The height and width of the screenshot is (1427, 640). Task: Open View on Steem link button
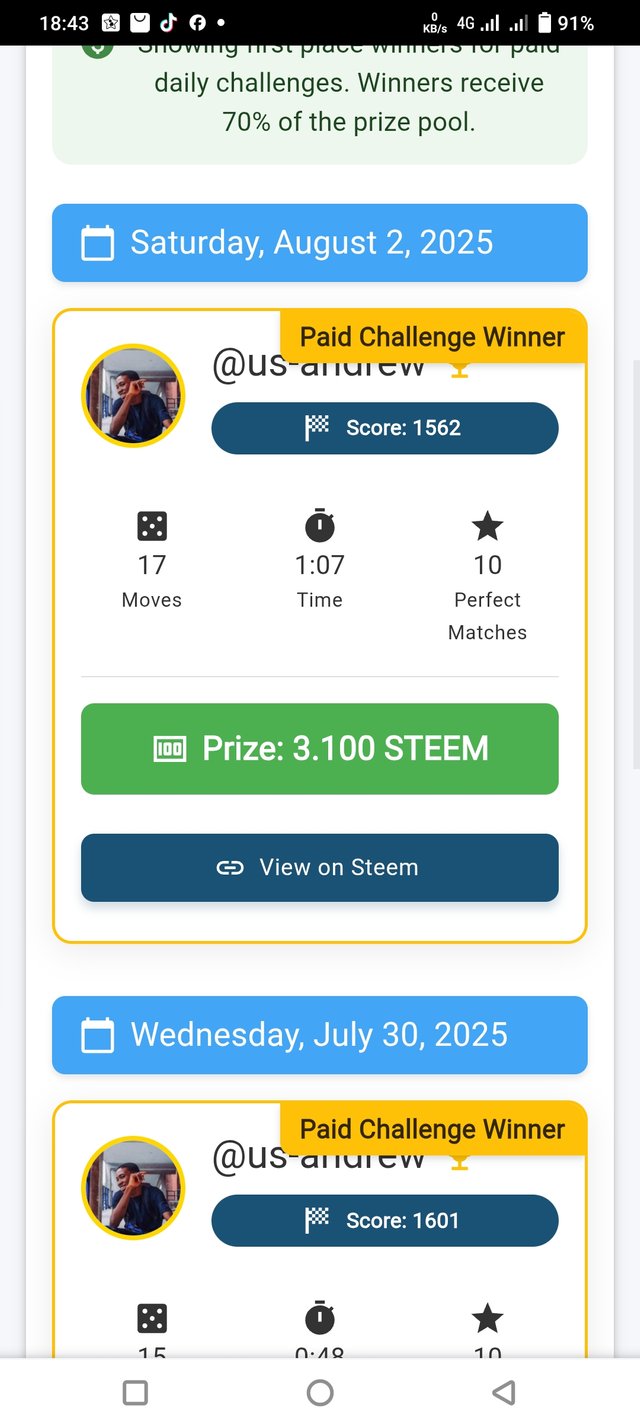coord(319,867)
